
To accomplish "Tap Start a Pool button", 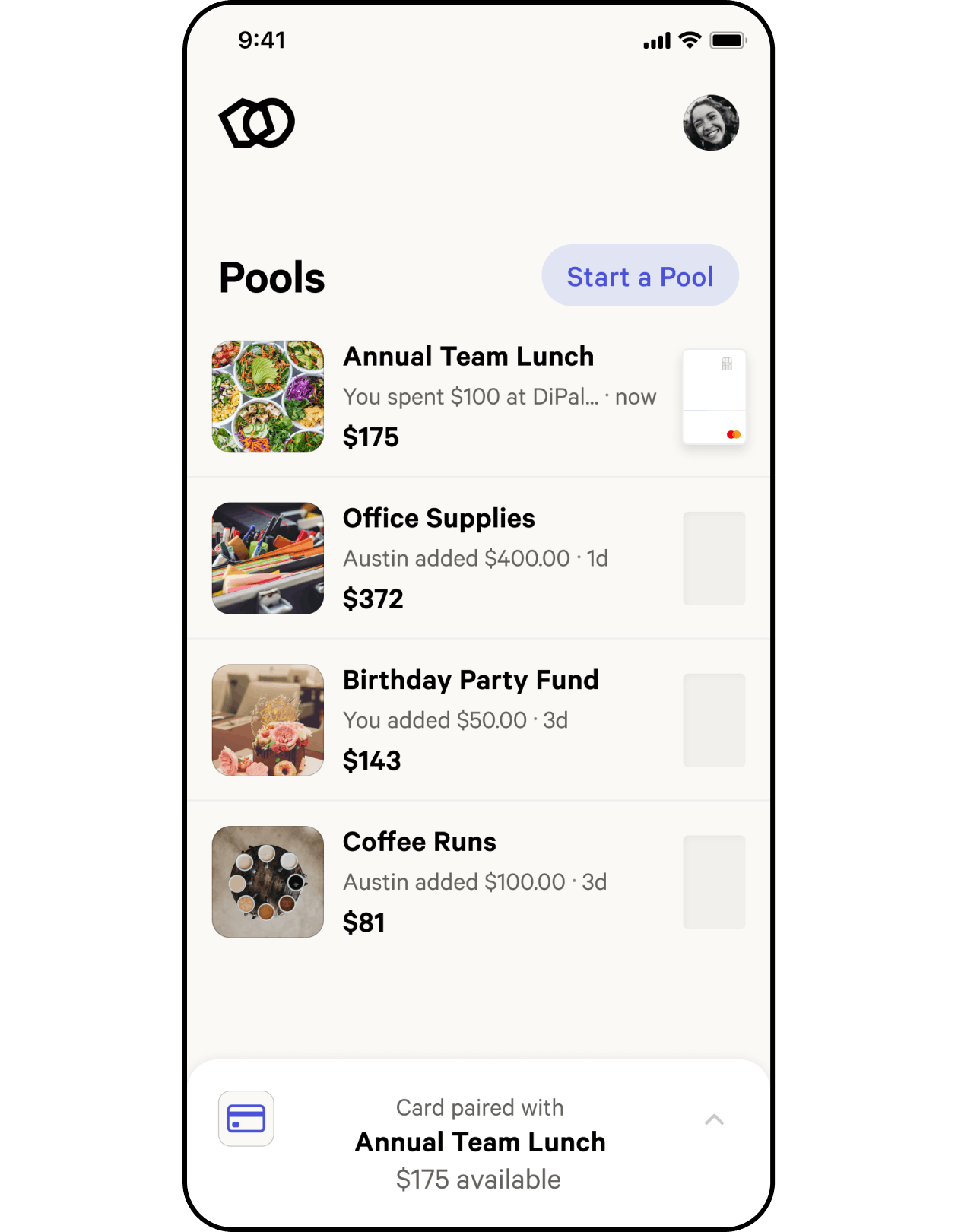I will pos(639,276).
